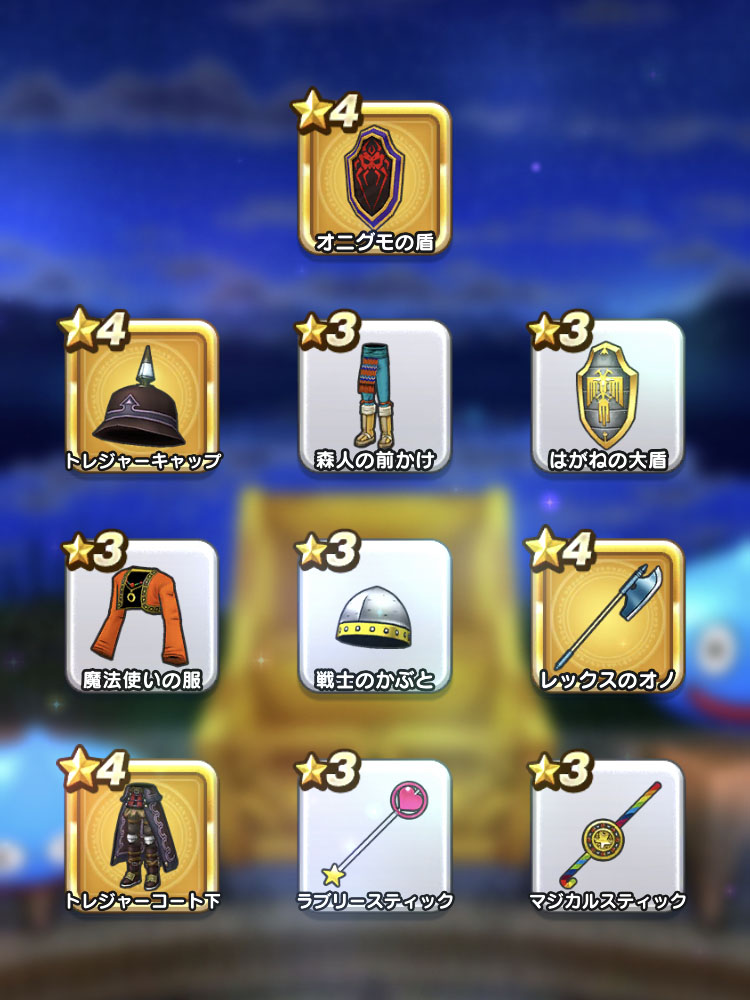Open the オニグモの盾 item tile
The width and height of the screenshot is (750, 1000).
[x=375, y=178]
